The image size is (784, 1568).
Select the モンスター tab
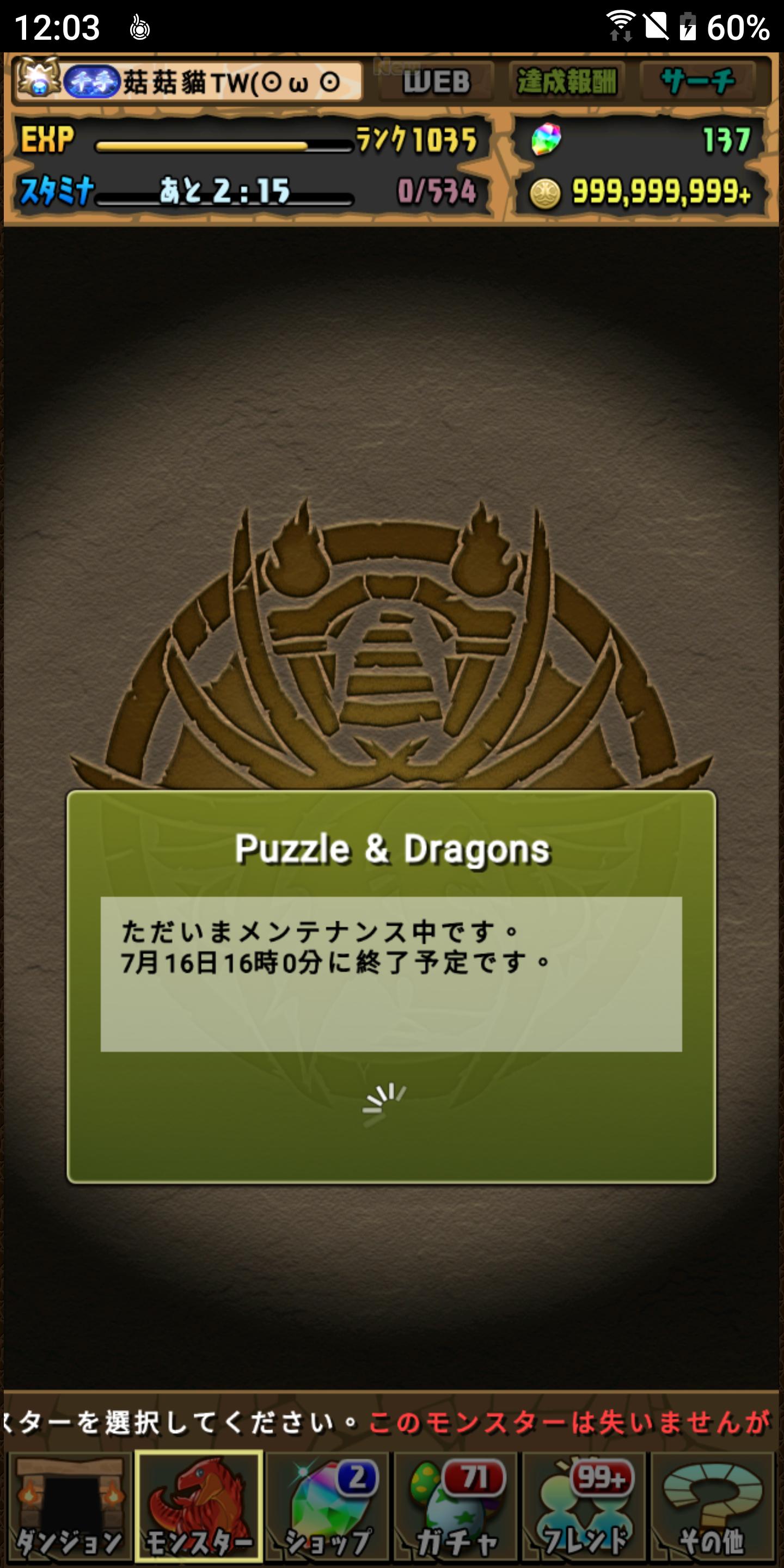[199, 1506]
